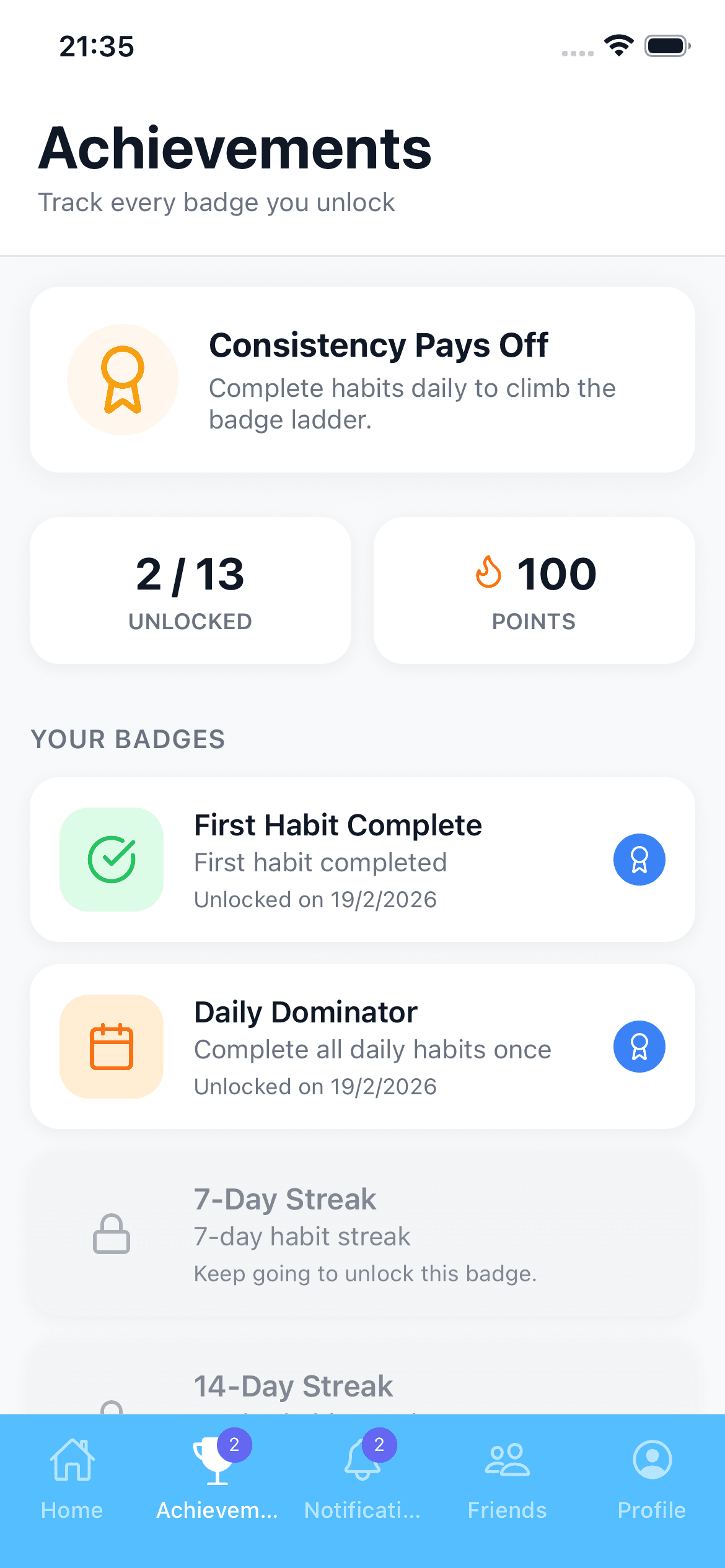Tap the blue ribbon on Daily Dominator
Image resolution: width=725 pixels, height=1568 pixels.
639,1046
